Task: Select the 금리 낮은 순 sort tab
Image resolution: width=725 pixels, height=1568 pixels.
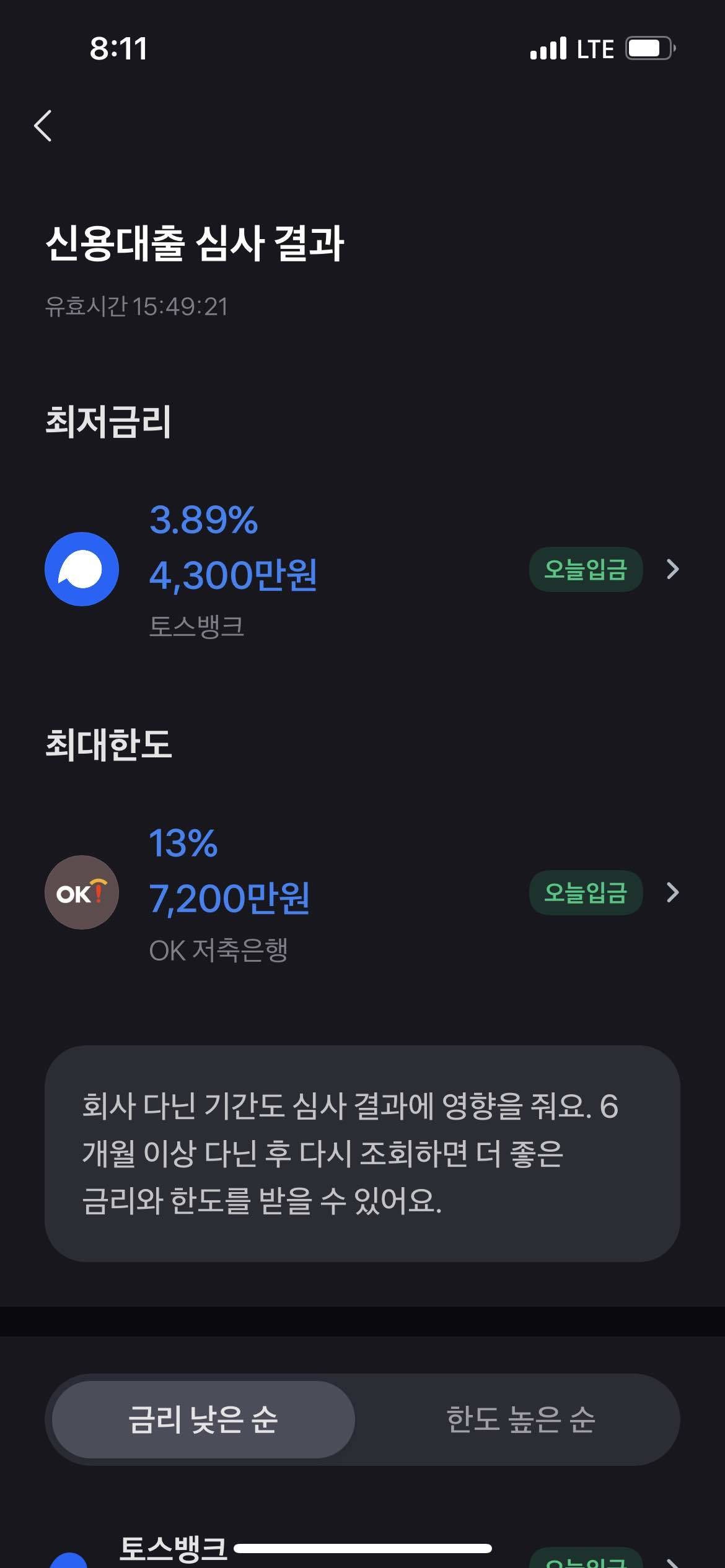Action: pos(203,1421)
